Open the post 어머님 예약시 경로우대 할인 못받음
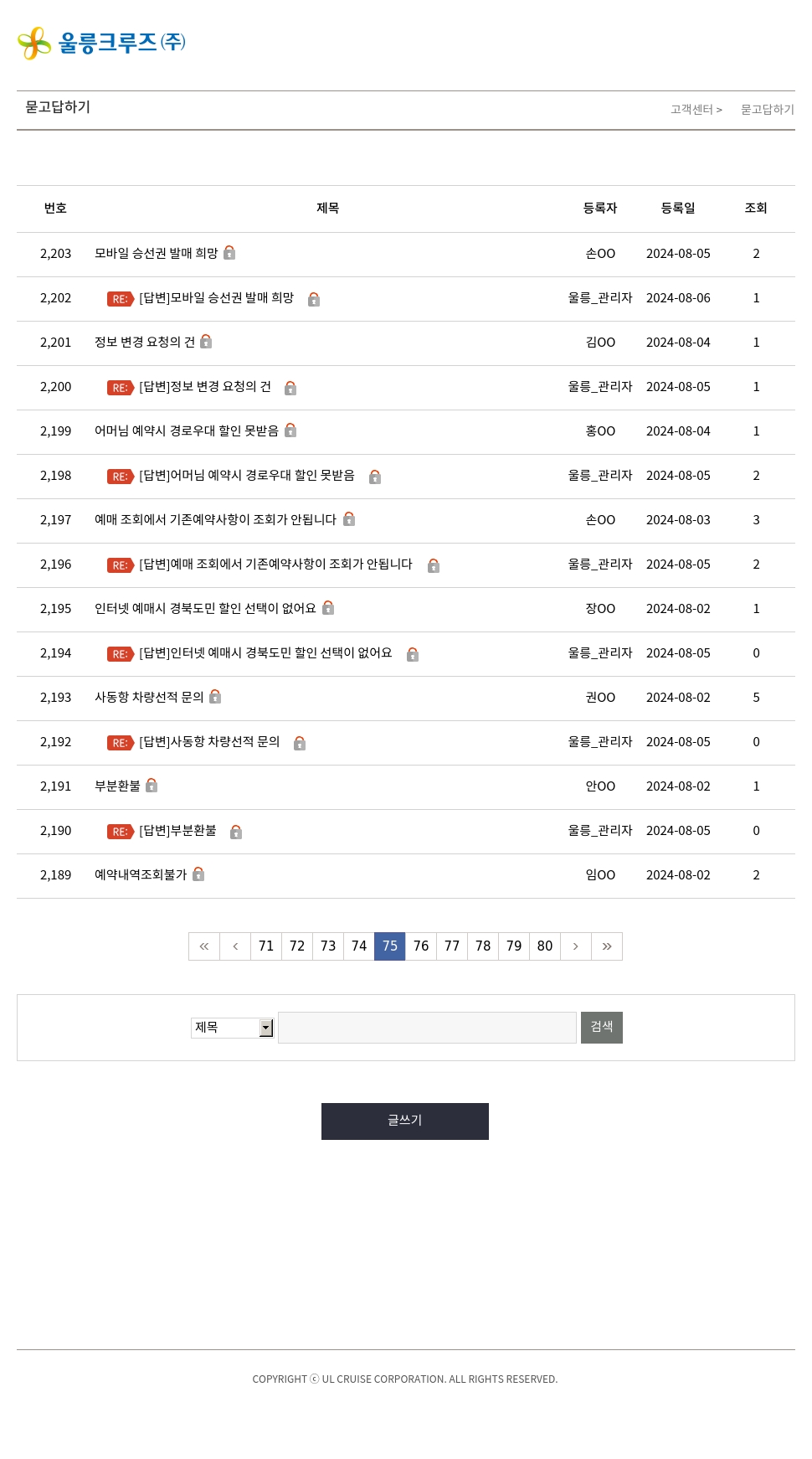This screenshot has height=1459, width=812. tap(186, 430)
